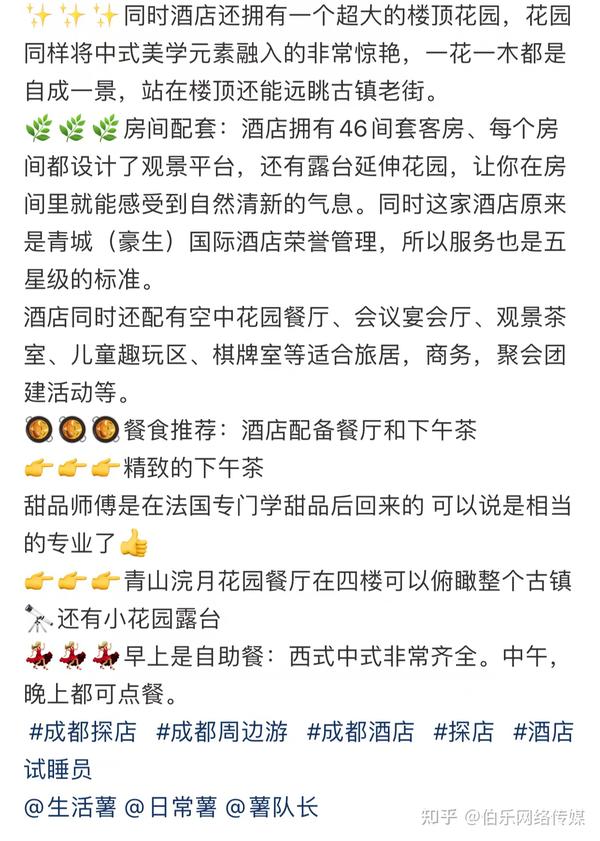Visit the @生活薯 profile mention
The image size is (600, 841).
(70, 808)
